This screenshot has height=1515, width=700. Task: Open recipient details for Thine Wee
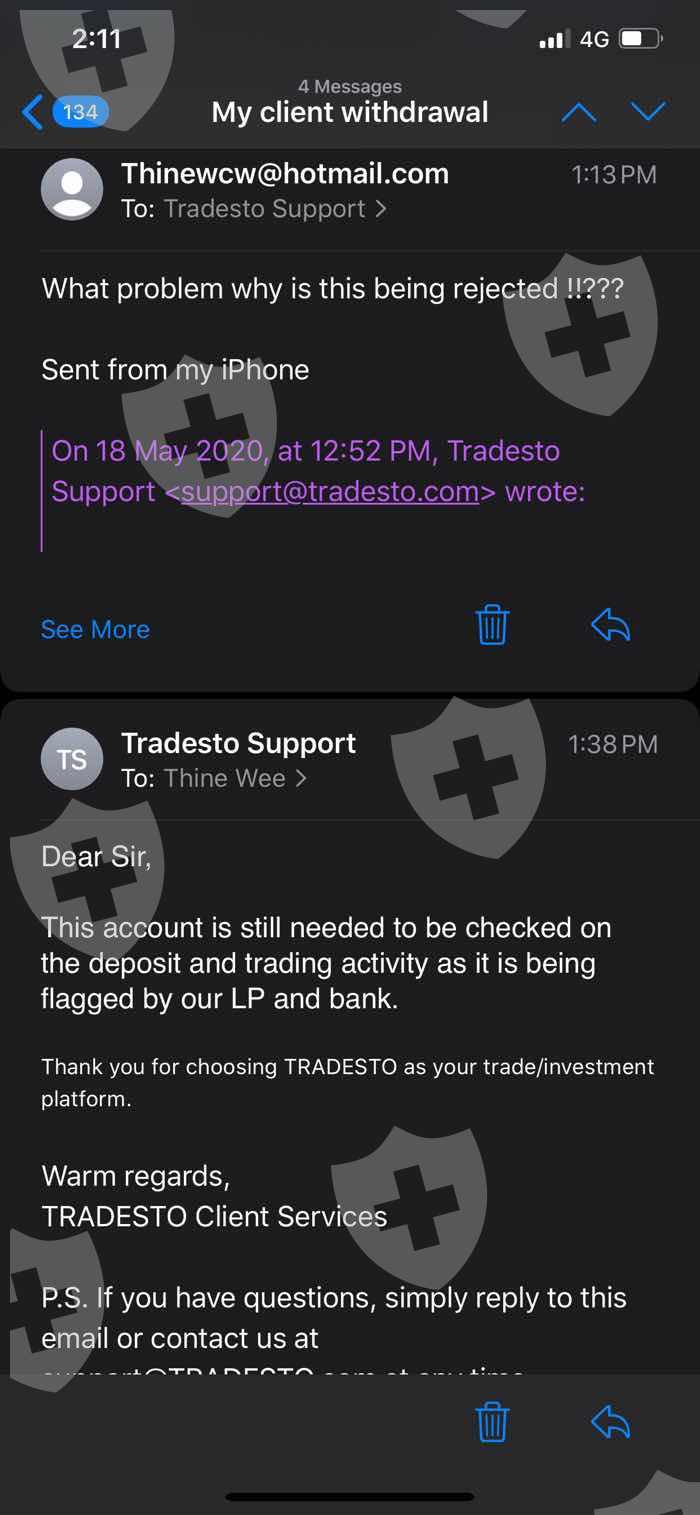235,778
